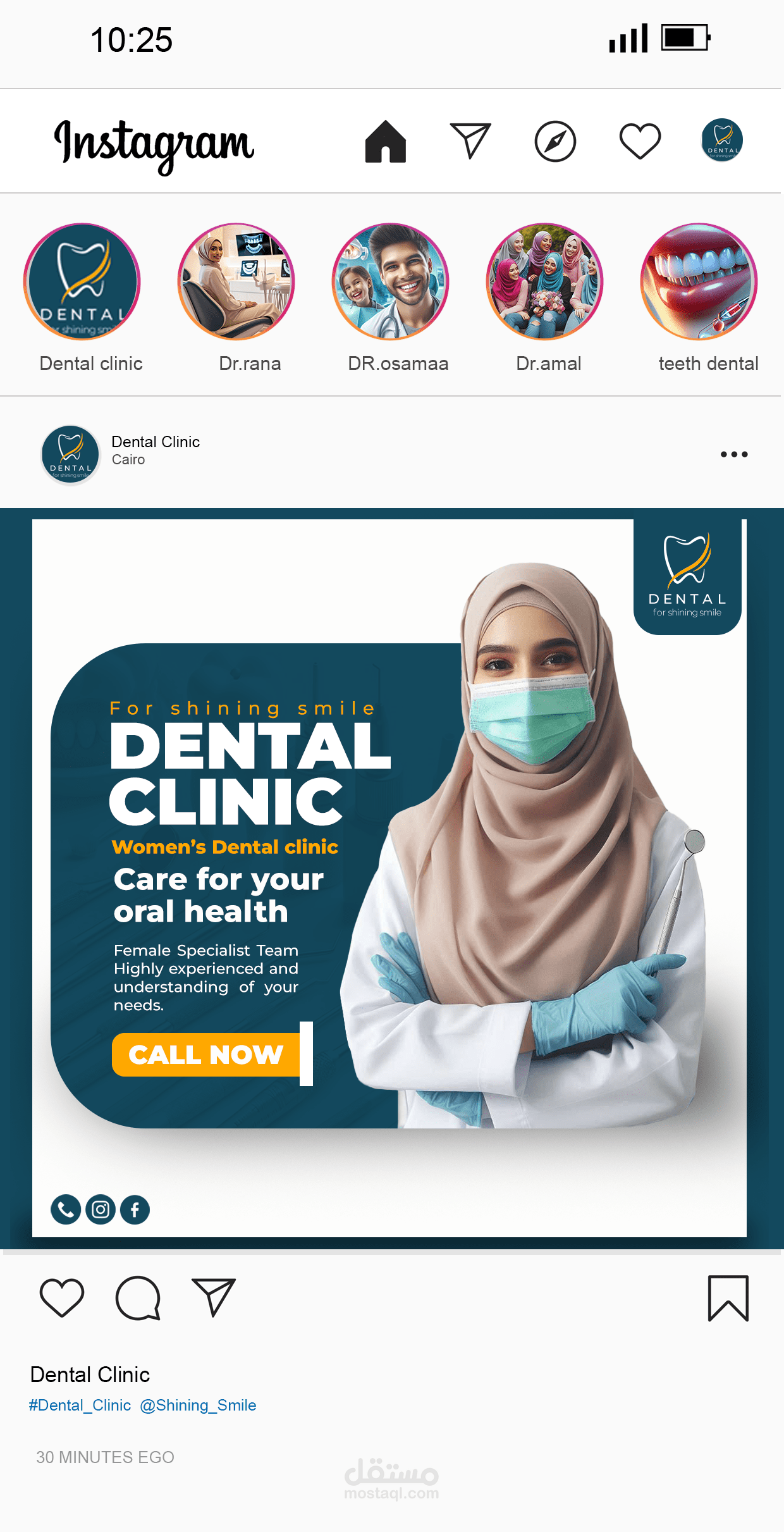Image resolution: width=784 pixels, height=1532 pixels.
Task: View Dr.rana's story
Action: click(x=236, y=281)
